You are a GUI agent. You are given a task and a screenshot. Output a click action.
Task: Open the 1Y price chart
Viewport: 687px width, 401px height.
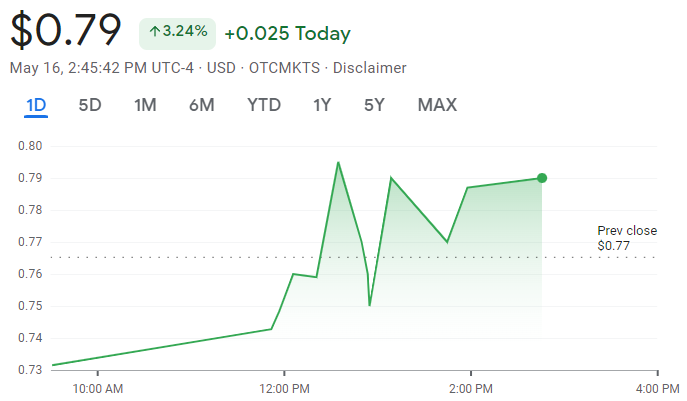322,105
